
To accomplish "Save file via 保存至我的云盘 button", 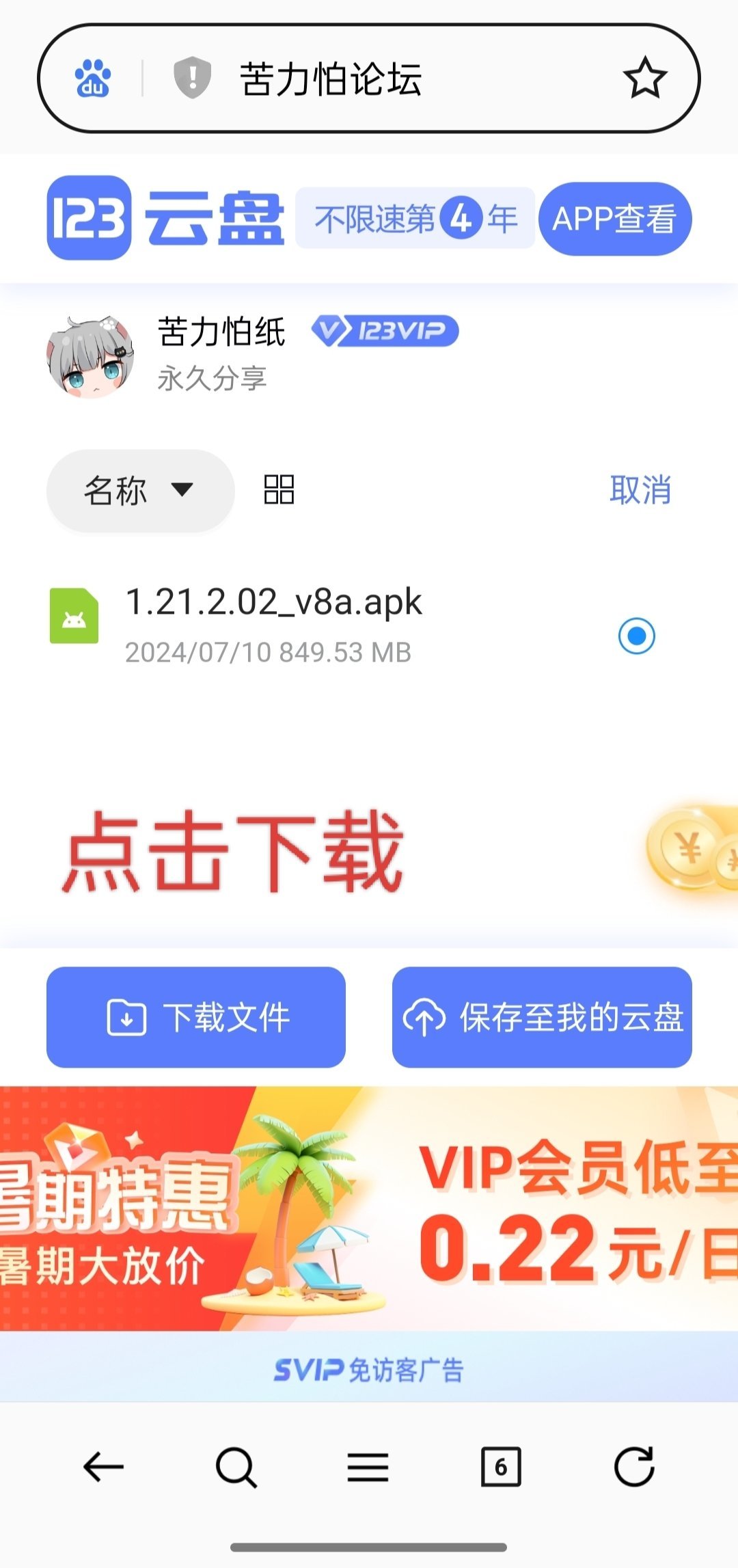I will [542, 1017].
